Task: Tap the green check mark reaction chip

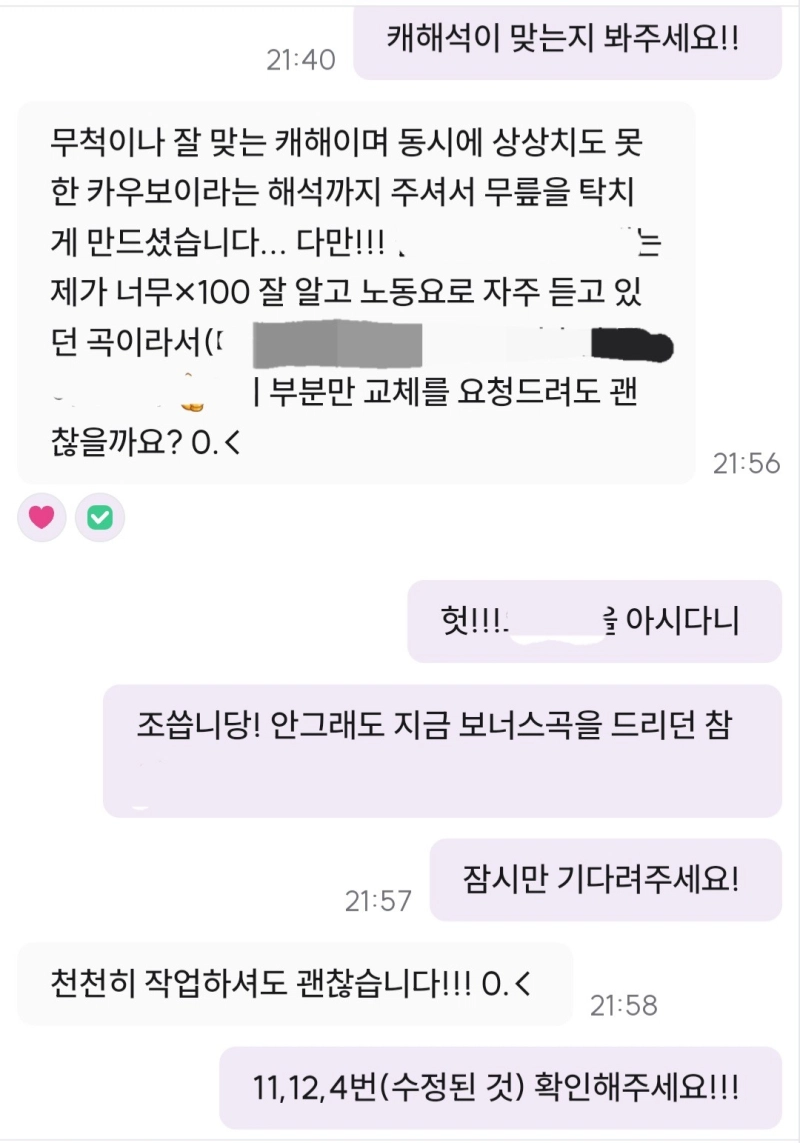Action: 100,517
